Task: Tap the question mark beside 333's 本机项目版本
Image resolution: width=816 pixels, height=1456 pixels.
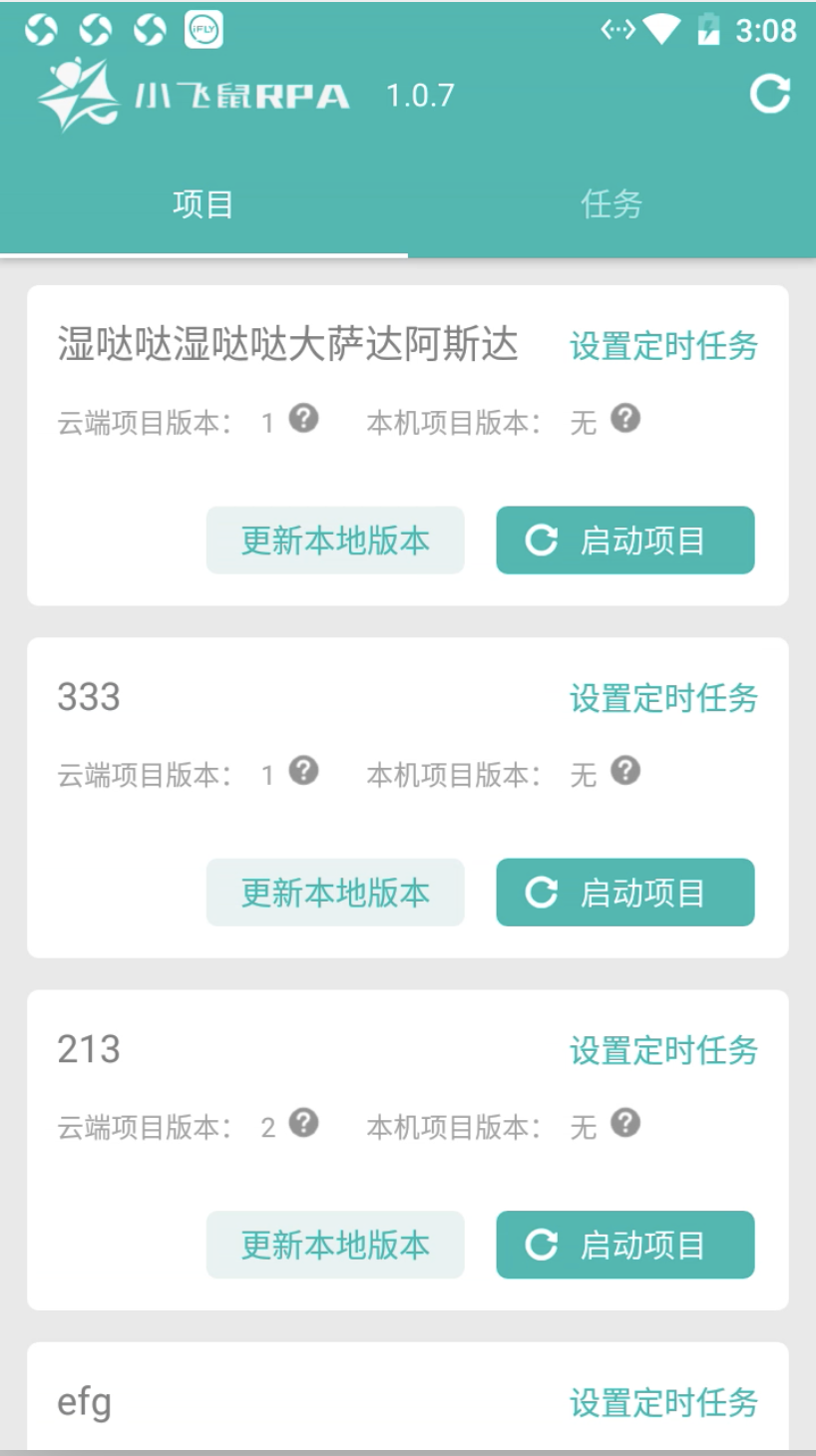Action: (x=626, y=771)
